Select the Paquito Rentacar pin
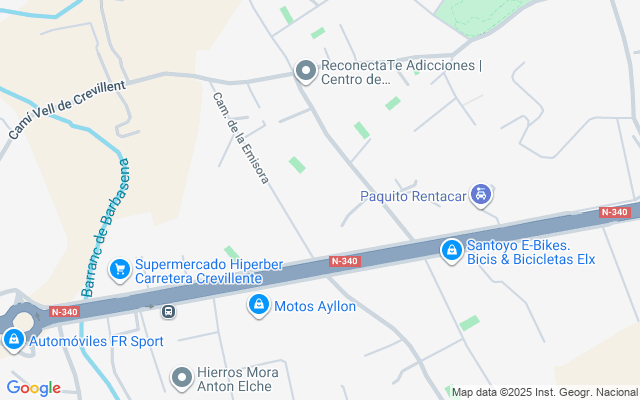Image resolution: width=640 pixels, height=400 pixels. click(x=482, y=195)
